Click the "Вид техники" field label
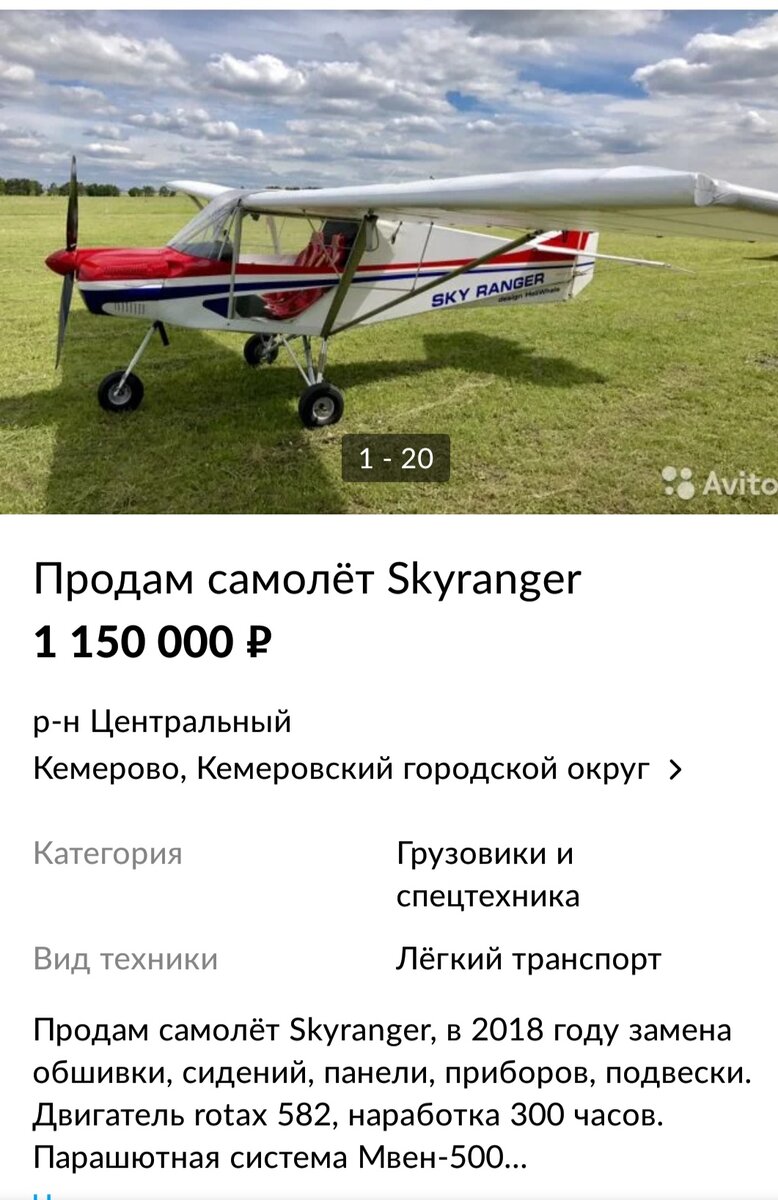This screenshot has height=1200, width=778. [x=124, y=957]
